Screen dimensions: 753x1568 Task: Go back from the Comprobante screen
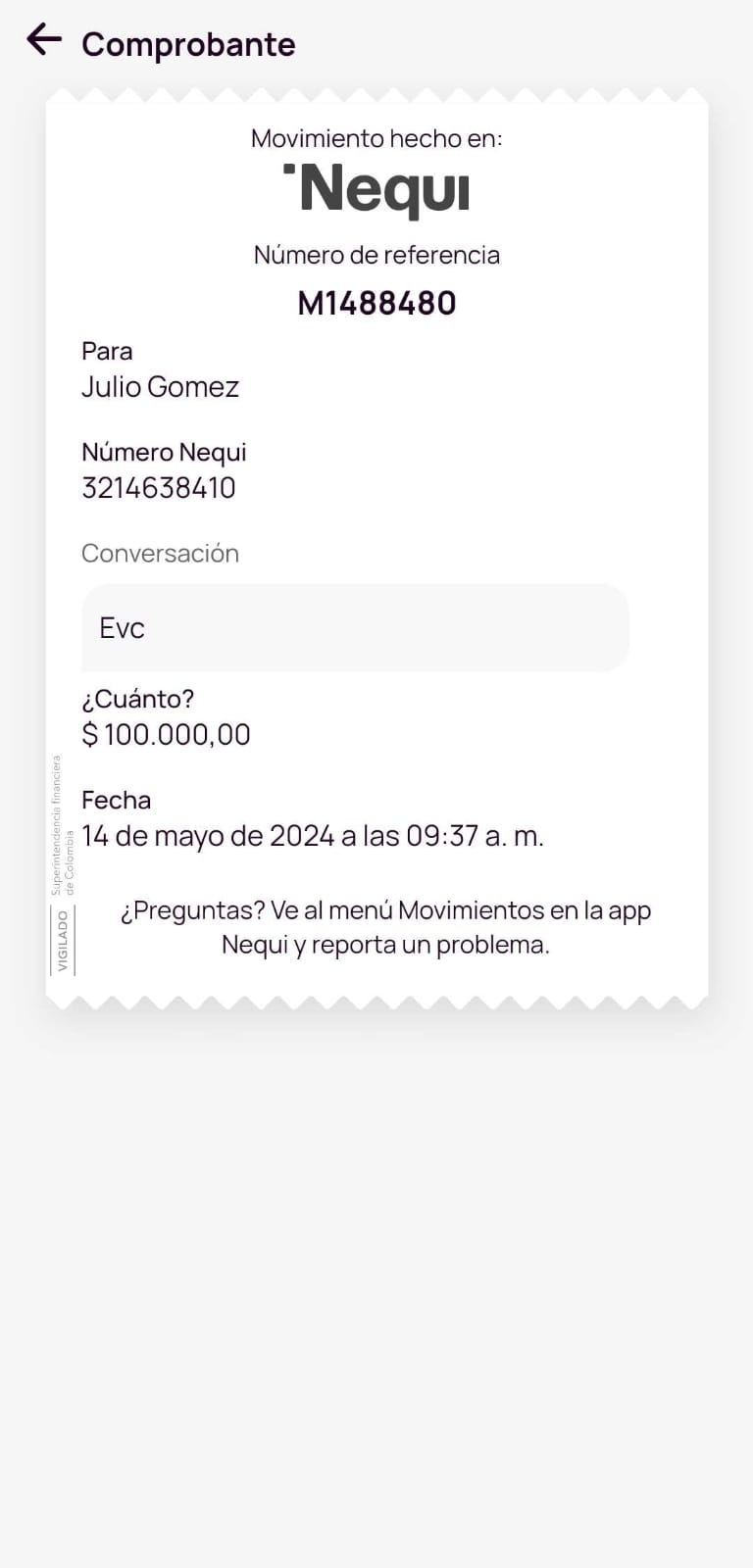pos(44,40)
